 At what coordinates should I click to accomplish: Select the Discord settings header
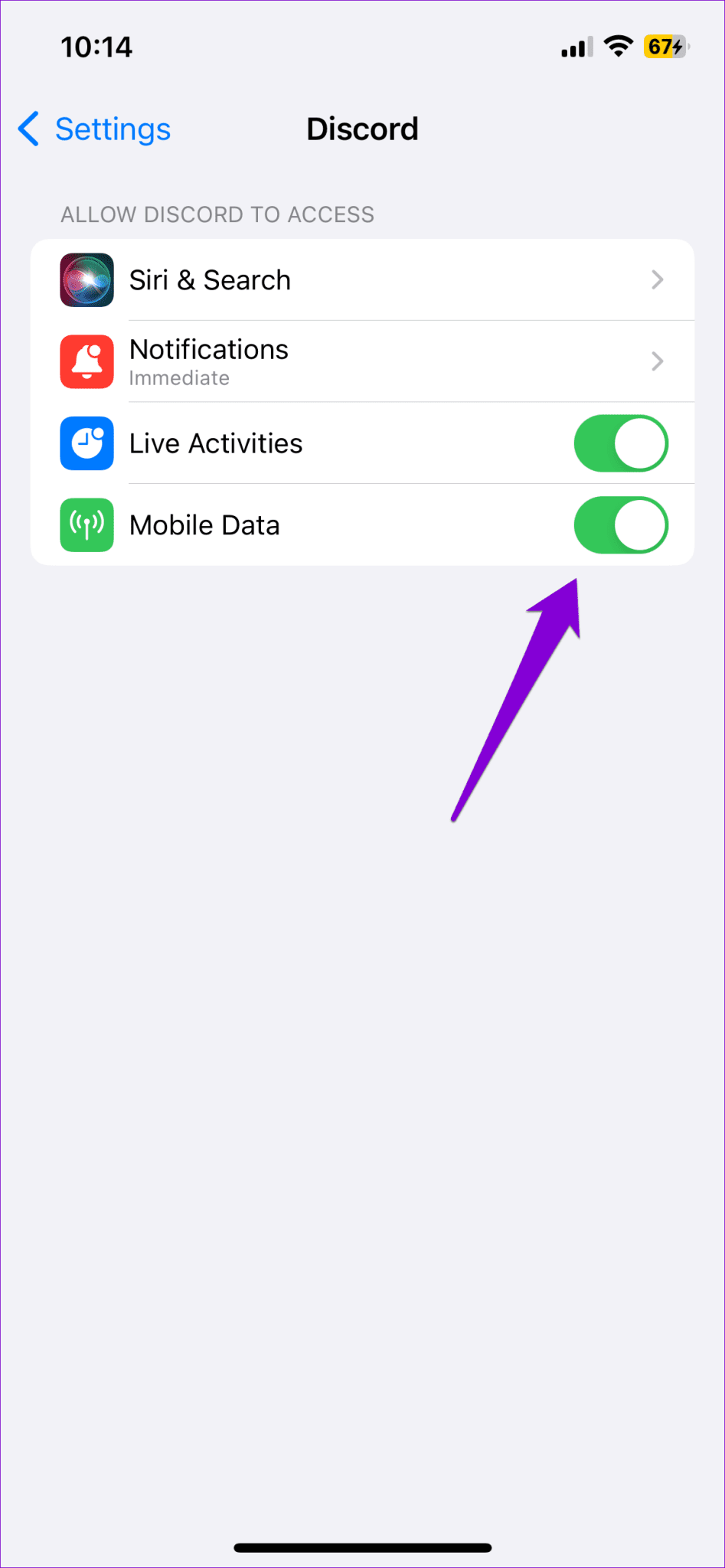(362, 129)
